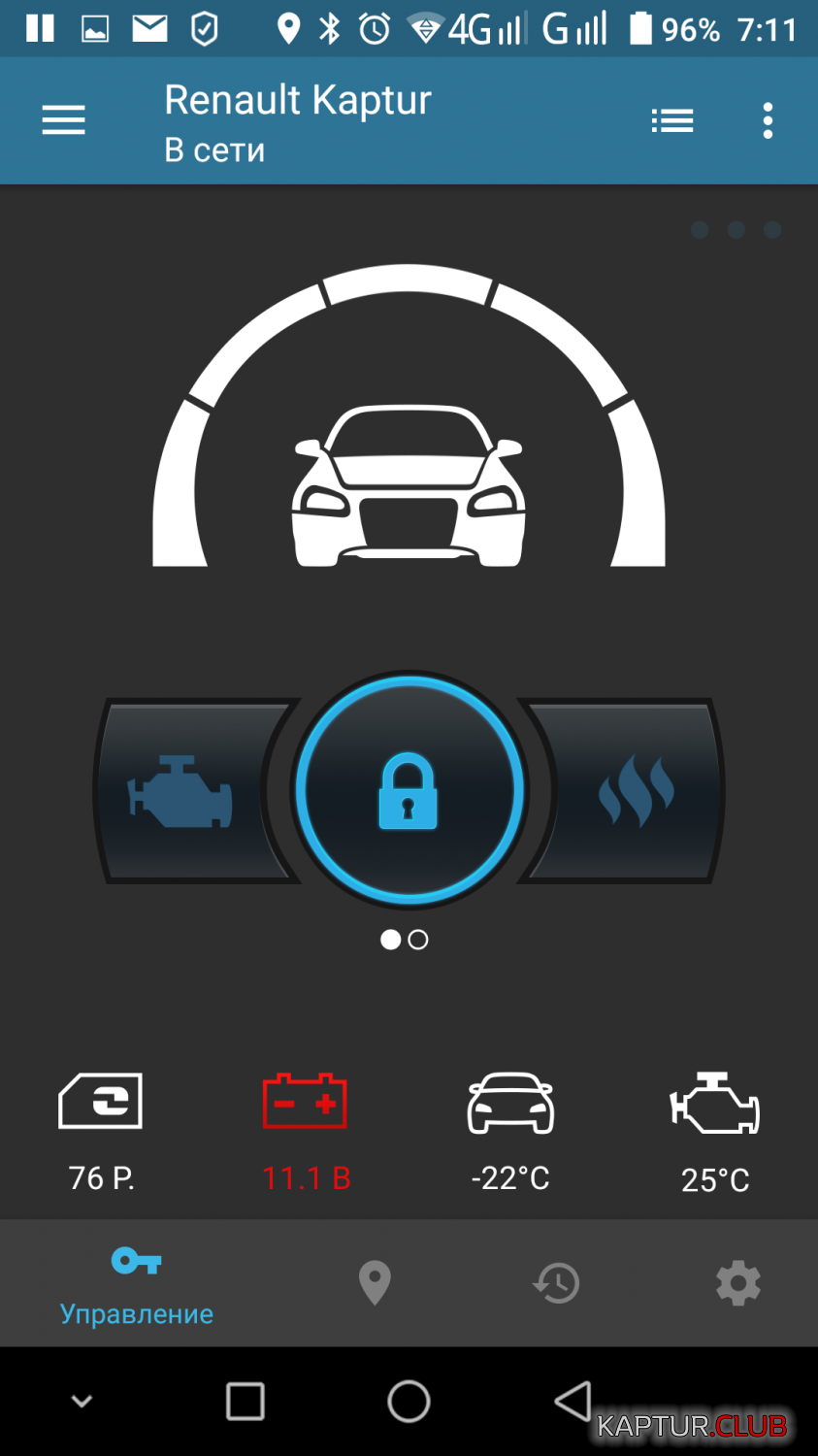Screen dimensions: 818x1456
Task: Tap the central lock button
Action: tap(409, 790)
